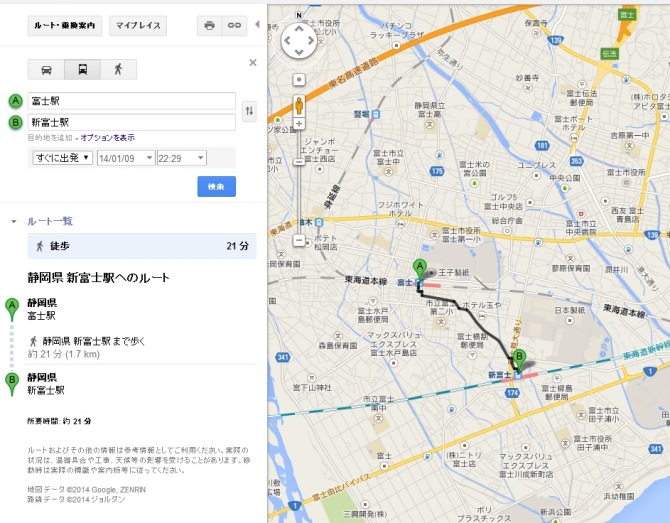The image size is (670, 523).
Task: Edit the origin field 富士駅
Action: [131, 101]
